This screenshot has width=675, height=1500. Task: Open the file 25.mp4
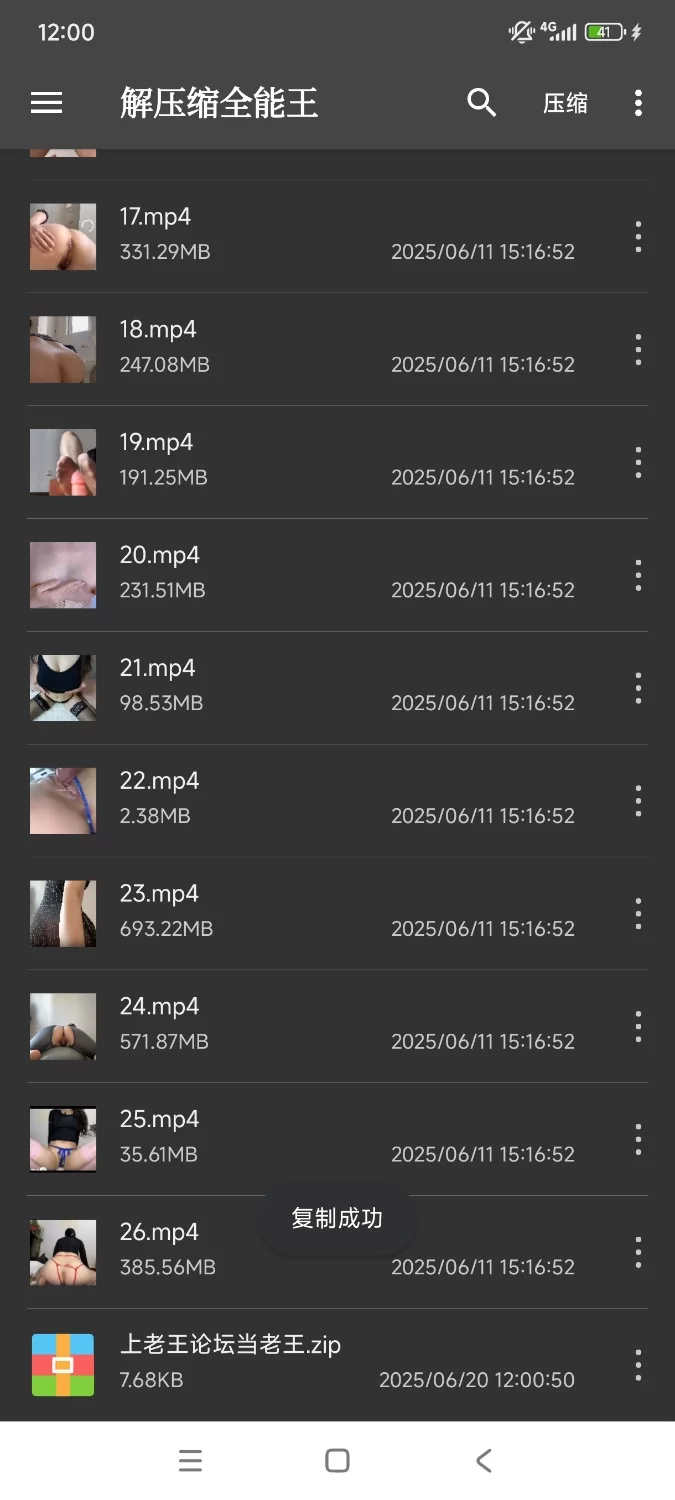coord(300,1137)
